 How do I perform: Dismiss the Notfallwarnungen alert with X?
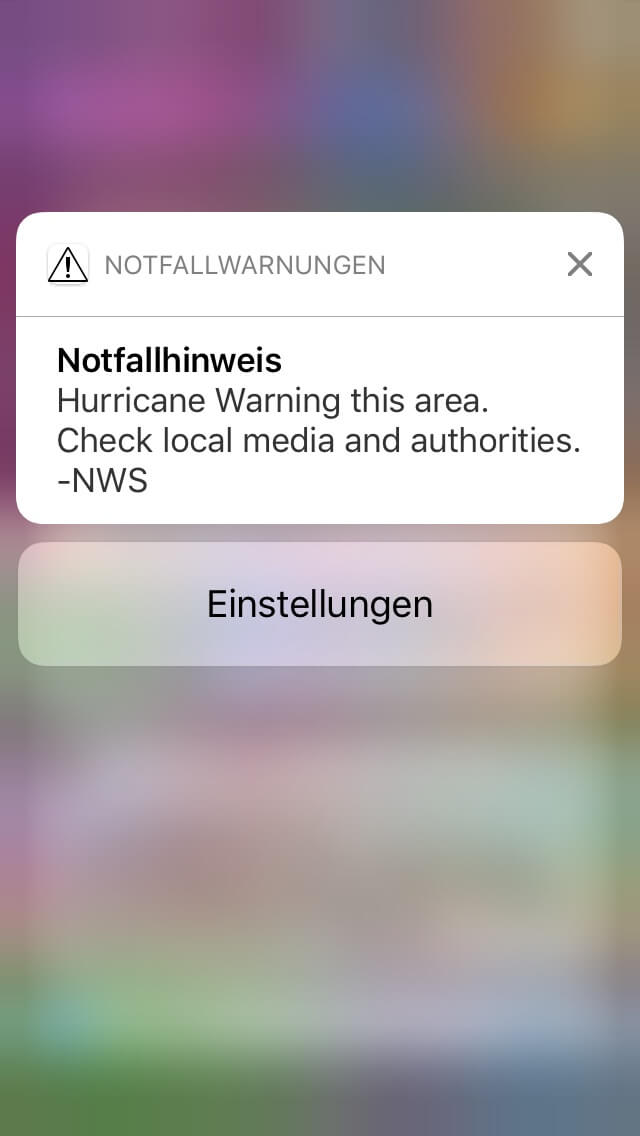(580, 264)
